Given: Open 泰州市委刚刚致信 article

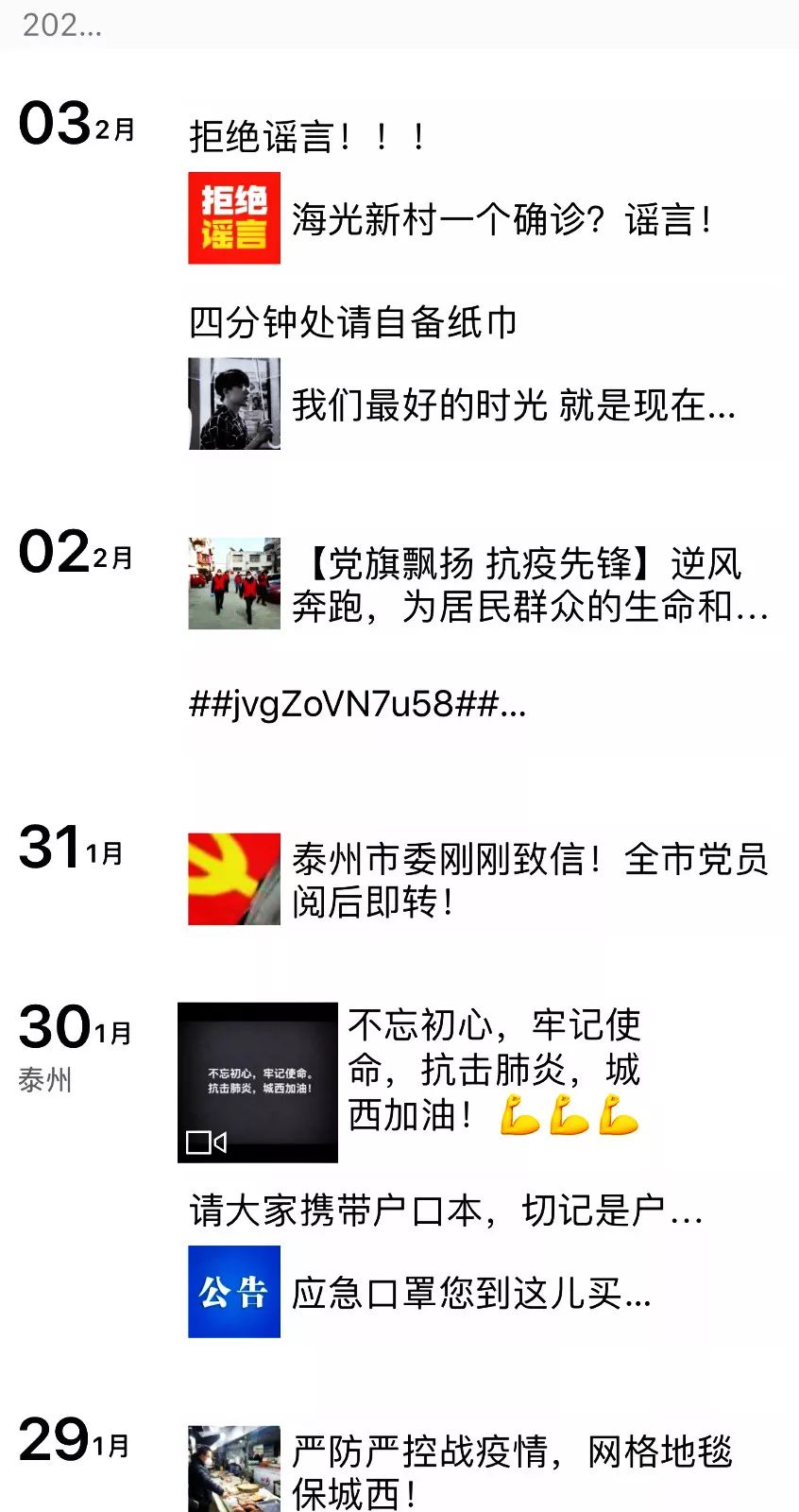Looking at the screenshot, I should (x=529, y=879).
